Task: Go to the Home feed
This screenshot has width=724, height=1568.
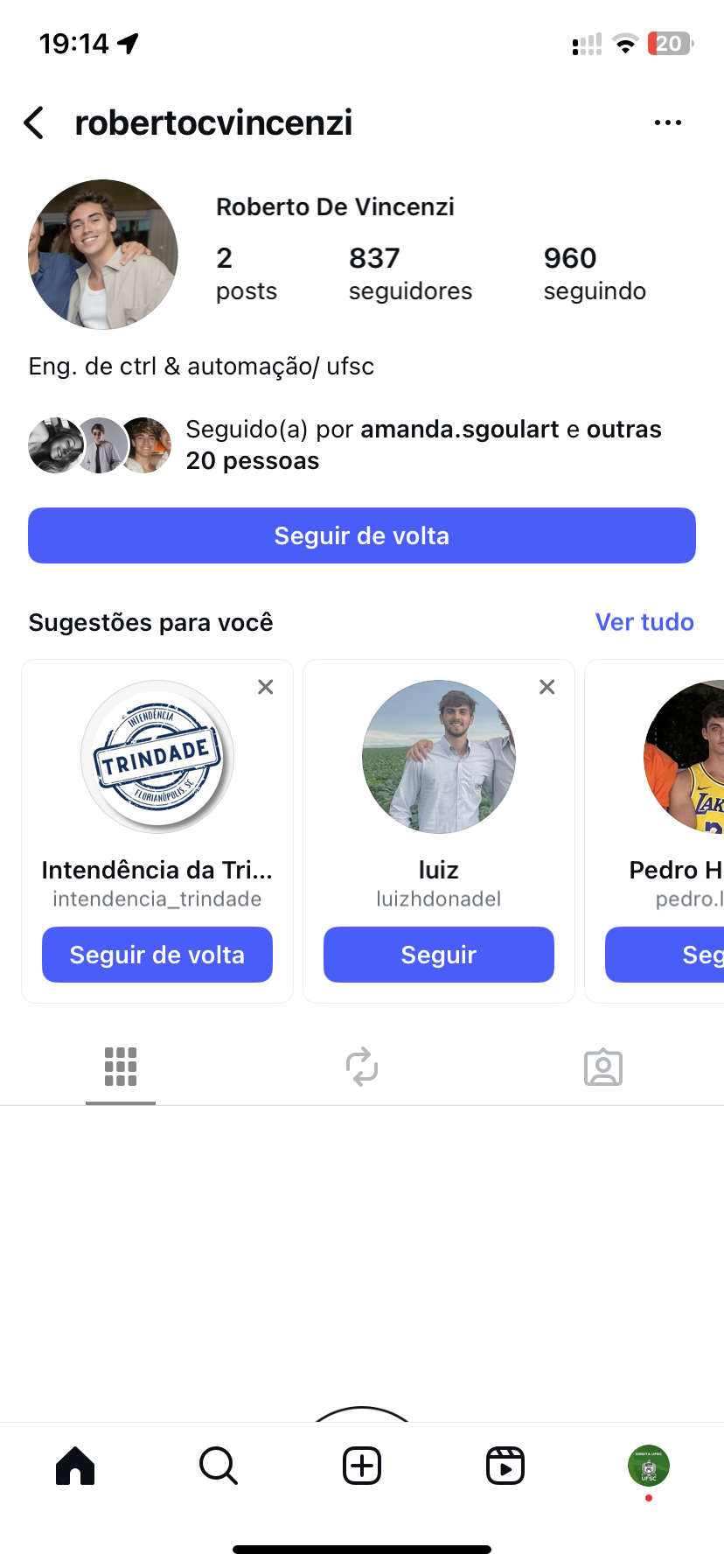Action: click(x=75, y=1466)
